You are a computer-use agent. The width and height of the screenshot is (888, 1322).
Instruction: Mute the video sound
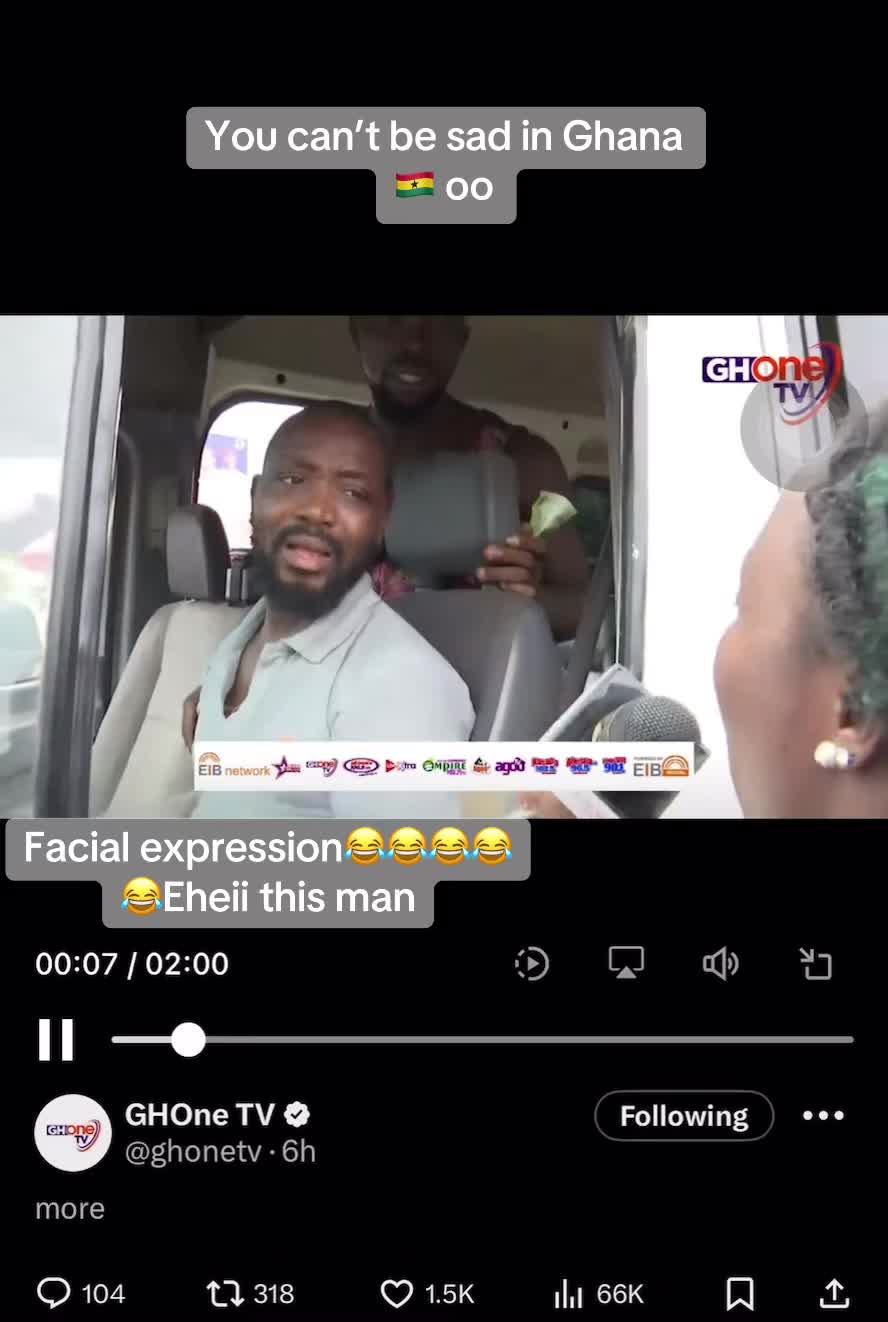click(x=720, y=964)
